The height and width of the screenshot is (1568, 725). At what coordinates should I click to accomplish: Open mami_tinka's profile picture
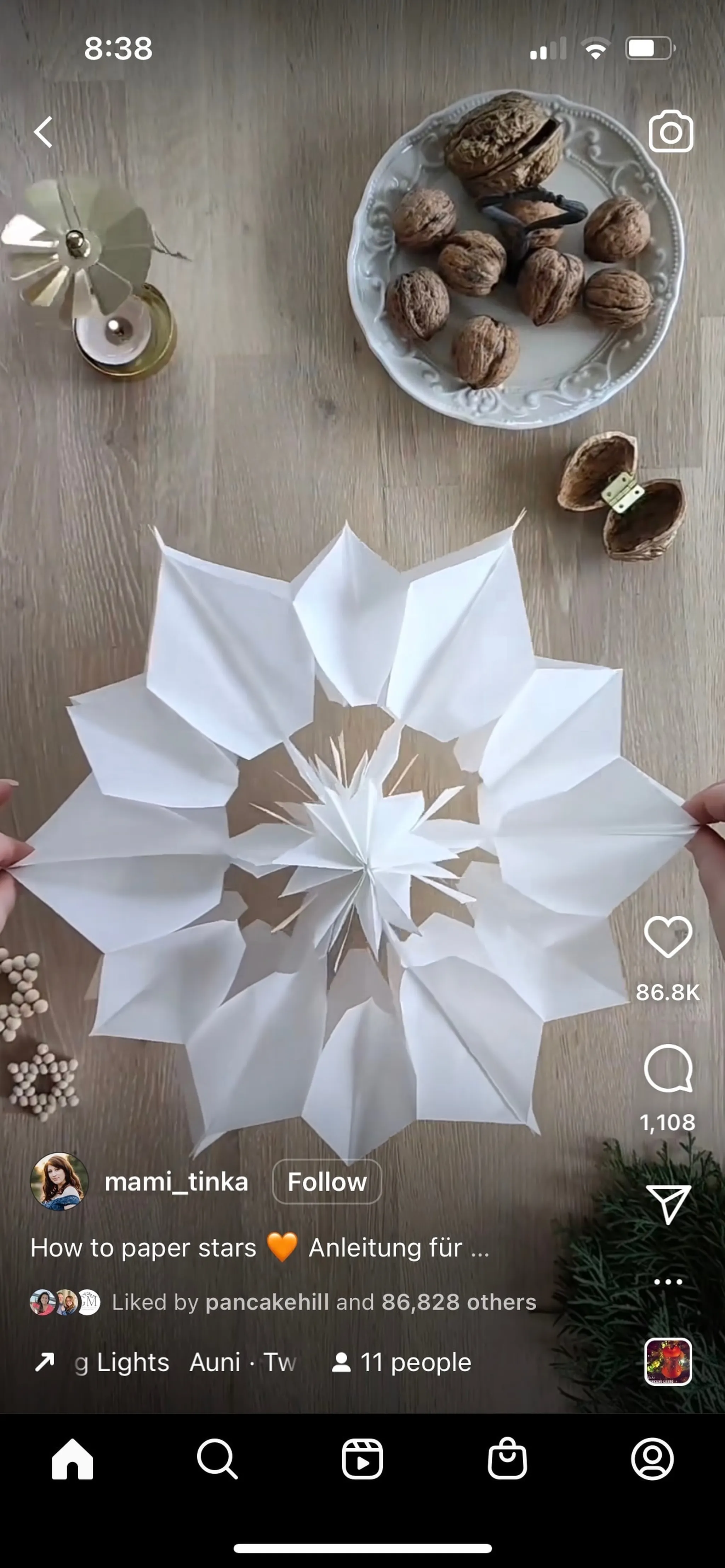[x=59, y=1181]
